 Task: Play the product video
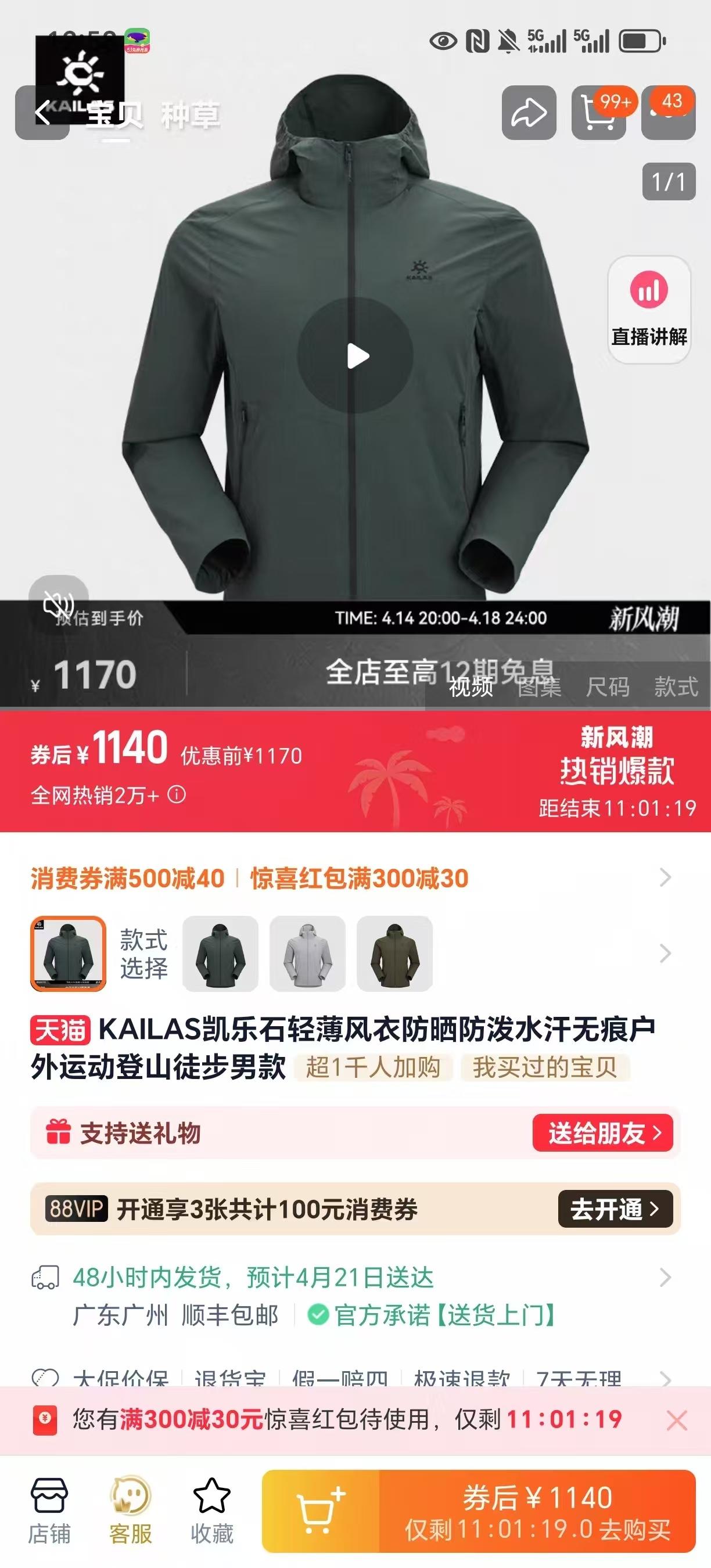point(355,356)
